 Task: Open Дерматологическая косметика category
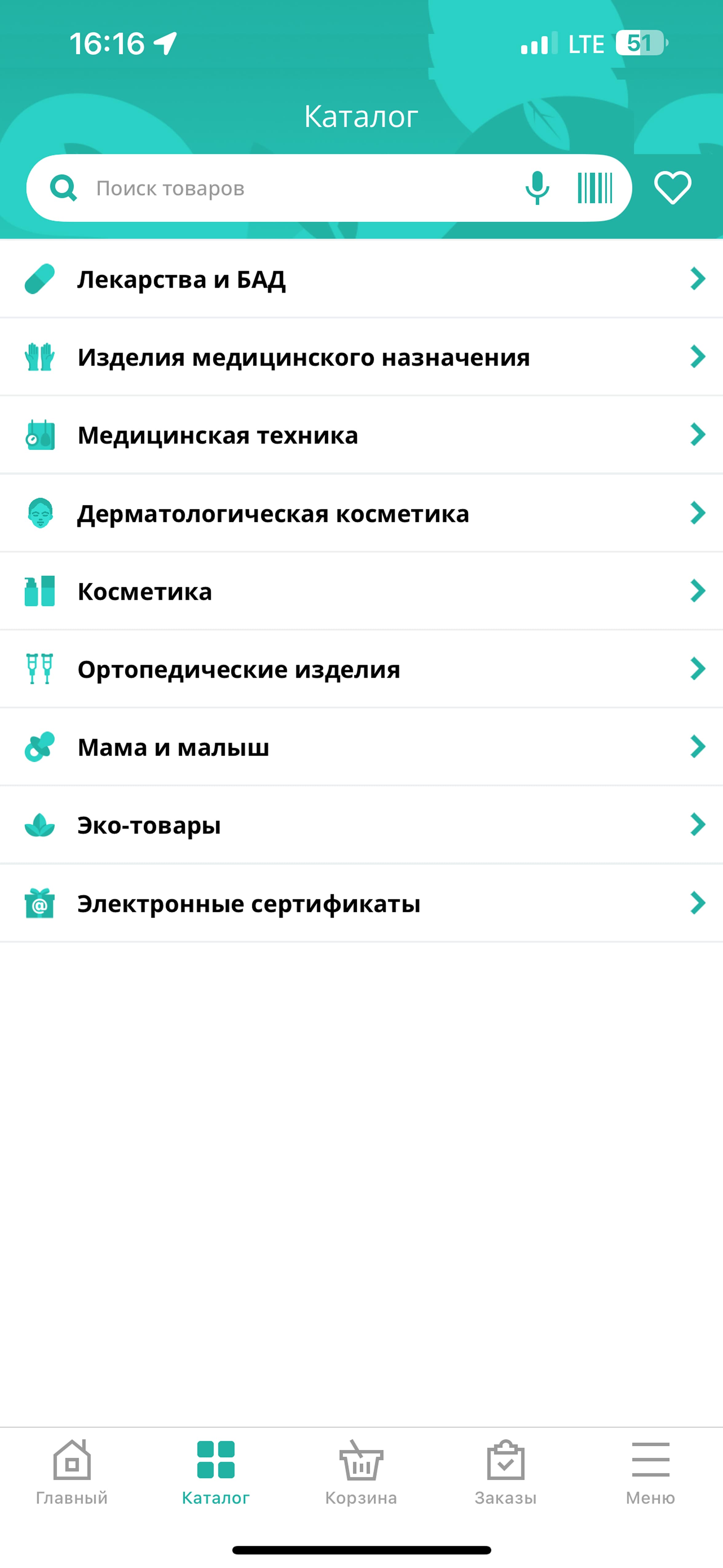[x=361, y=514]
